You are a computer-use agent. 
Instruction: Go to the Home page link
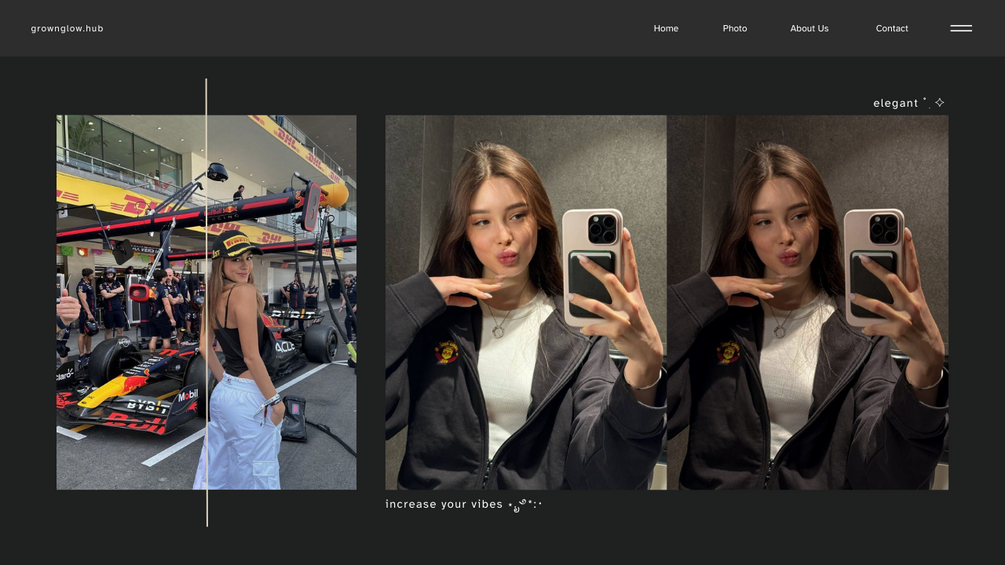666,28
